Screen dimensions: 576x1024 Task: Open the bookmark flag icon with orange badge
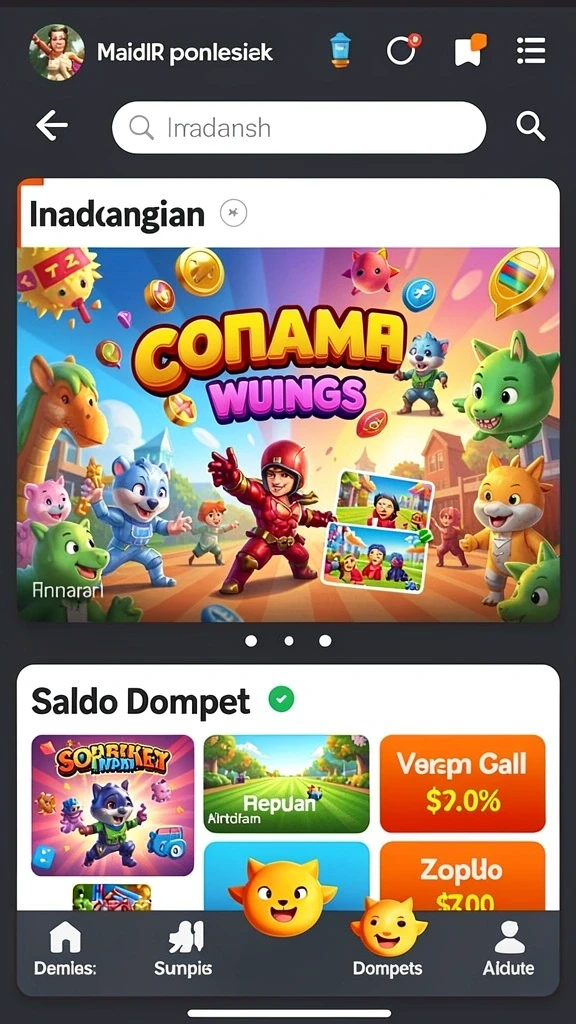click(470, 50)
